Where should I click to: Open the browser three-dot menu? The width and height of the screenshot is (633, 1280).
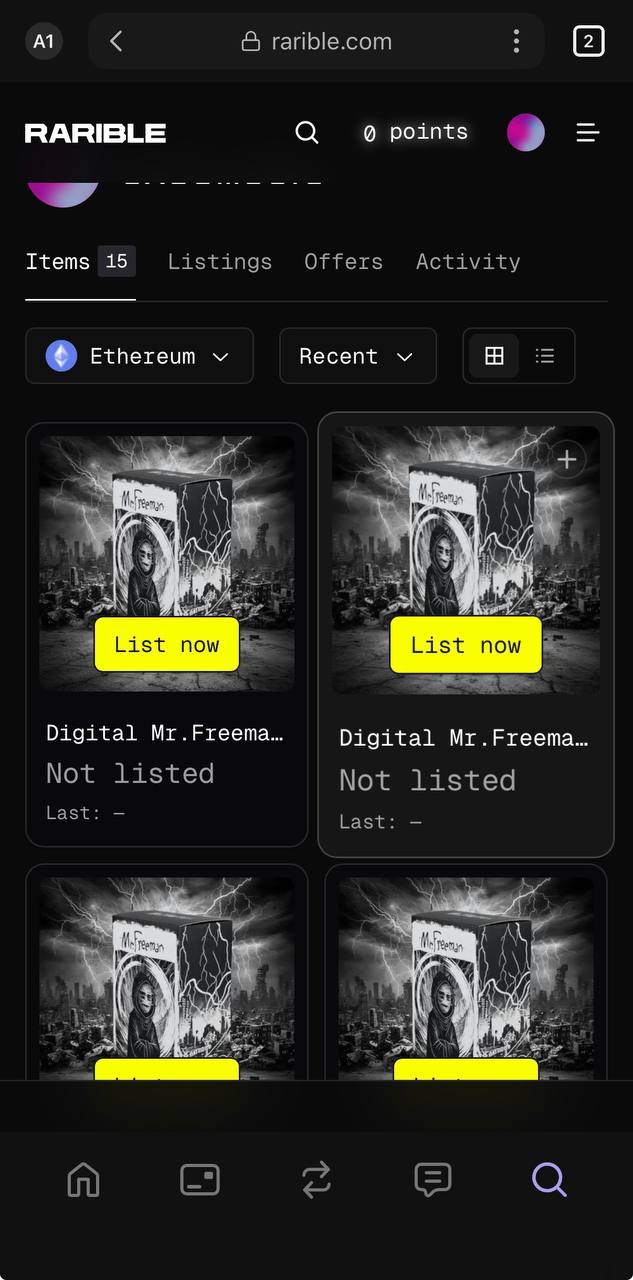click(516, 41)
